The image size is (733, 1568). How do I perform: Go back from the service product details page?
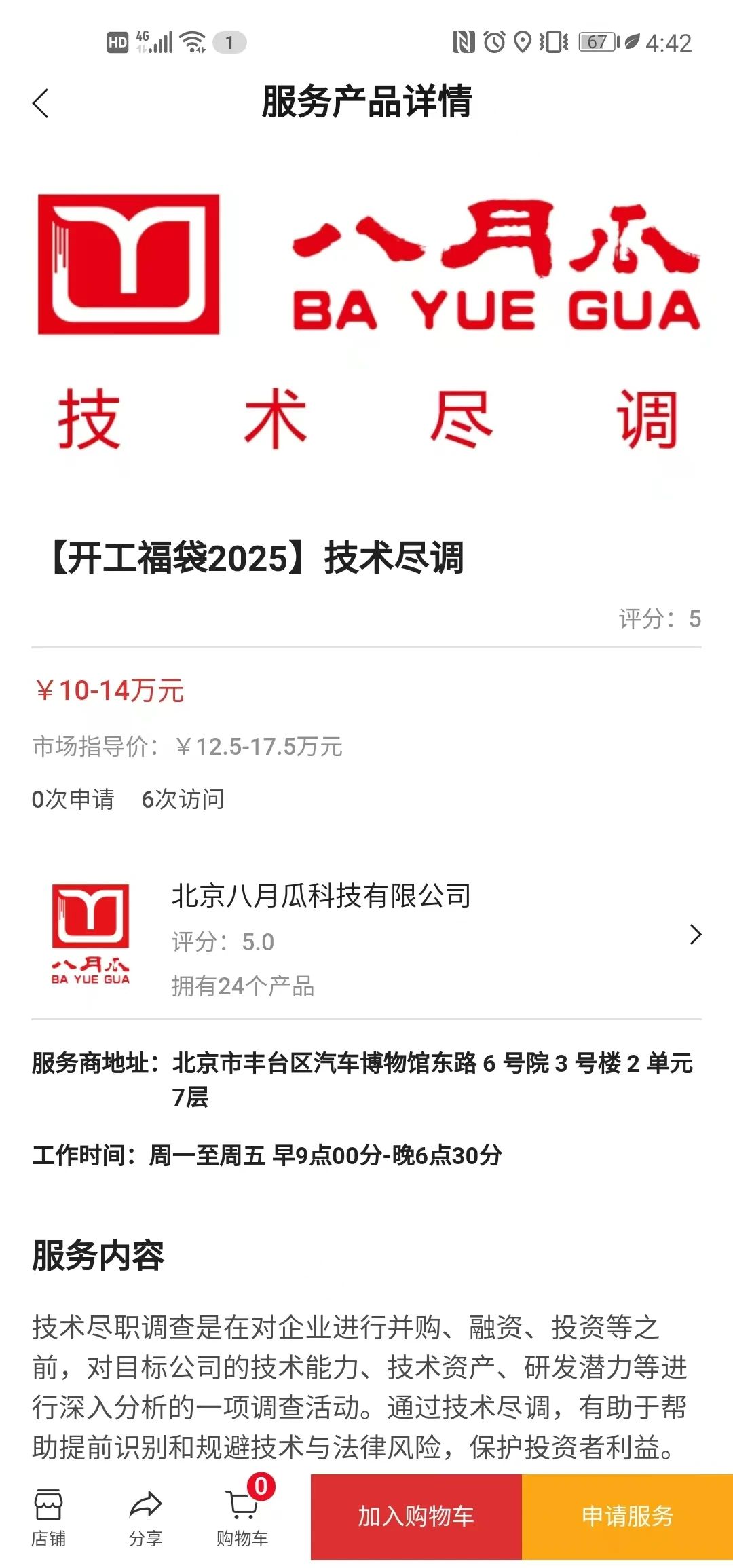pos(41,103)
